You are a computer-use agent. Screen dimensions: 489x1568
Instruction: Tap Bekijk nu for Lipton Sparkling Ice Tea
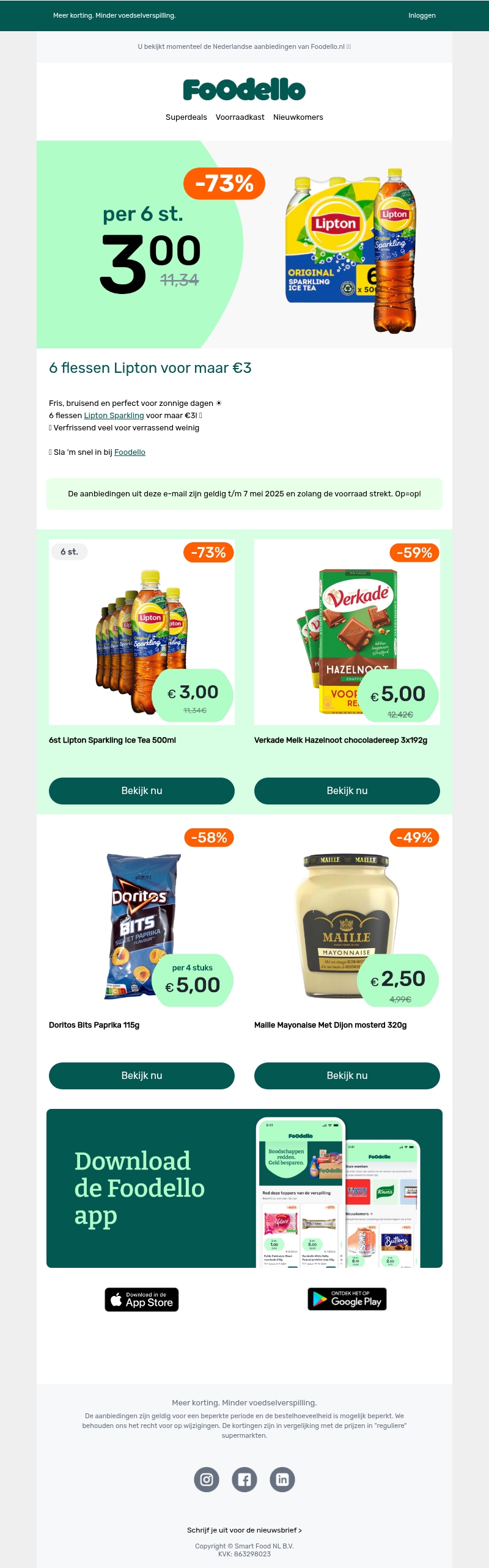click(142, 791)
